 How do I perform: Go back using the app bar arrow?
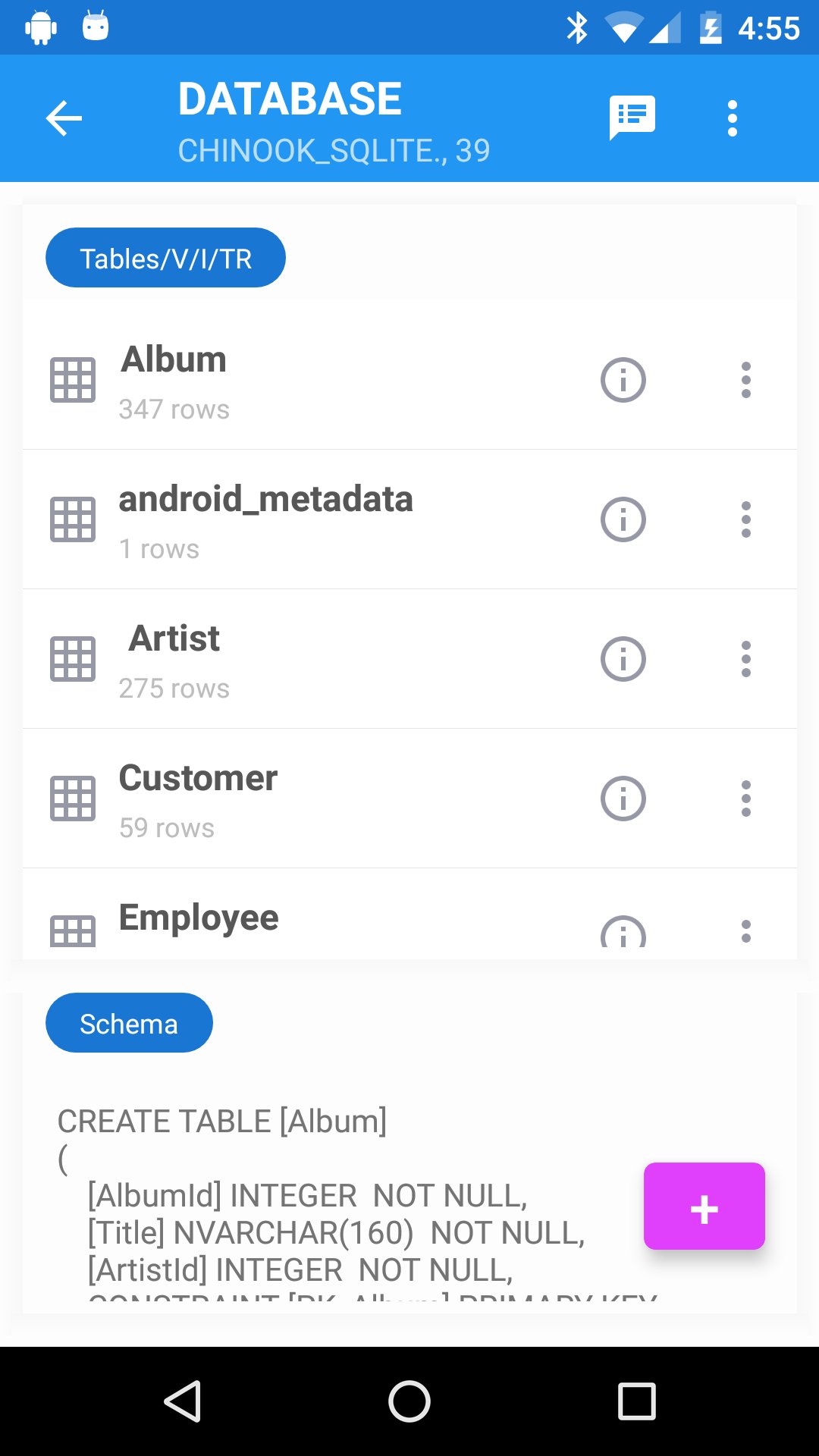pos(64,118)
